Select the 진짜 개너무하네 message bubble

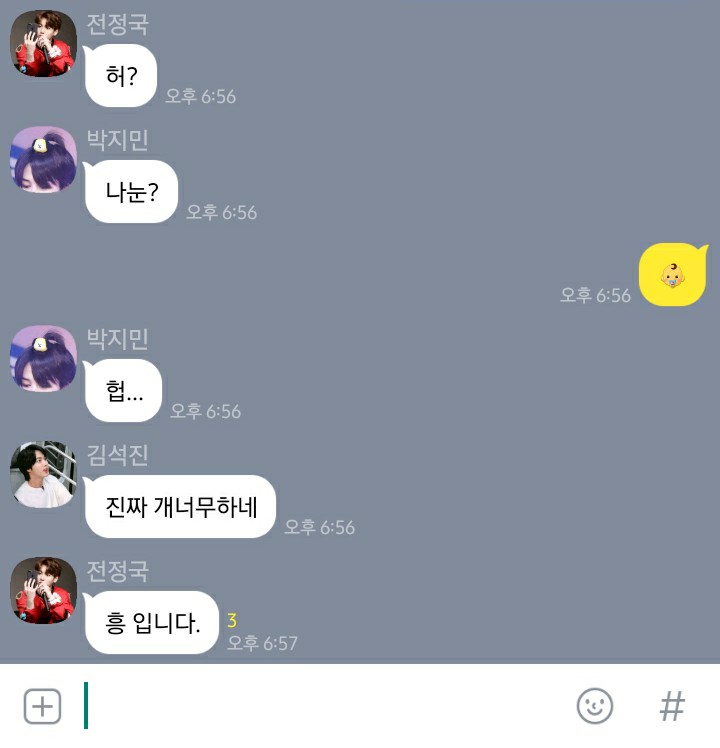[180, 507]
